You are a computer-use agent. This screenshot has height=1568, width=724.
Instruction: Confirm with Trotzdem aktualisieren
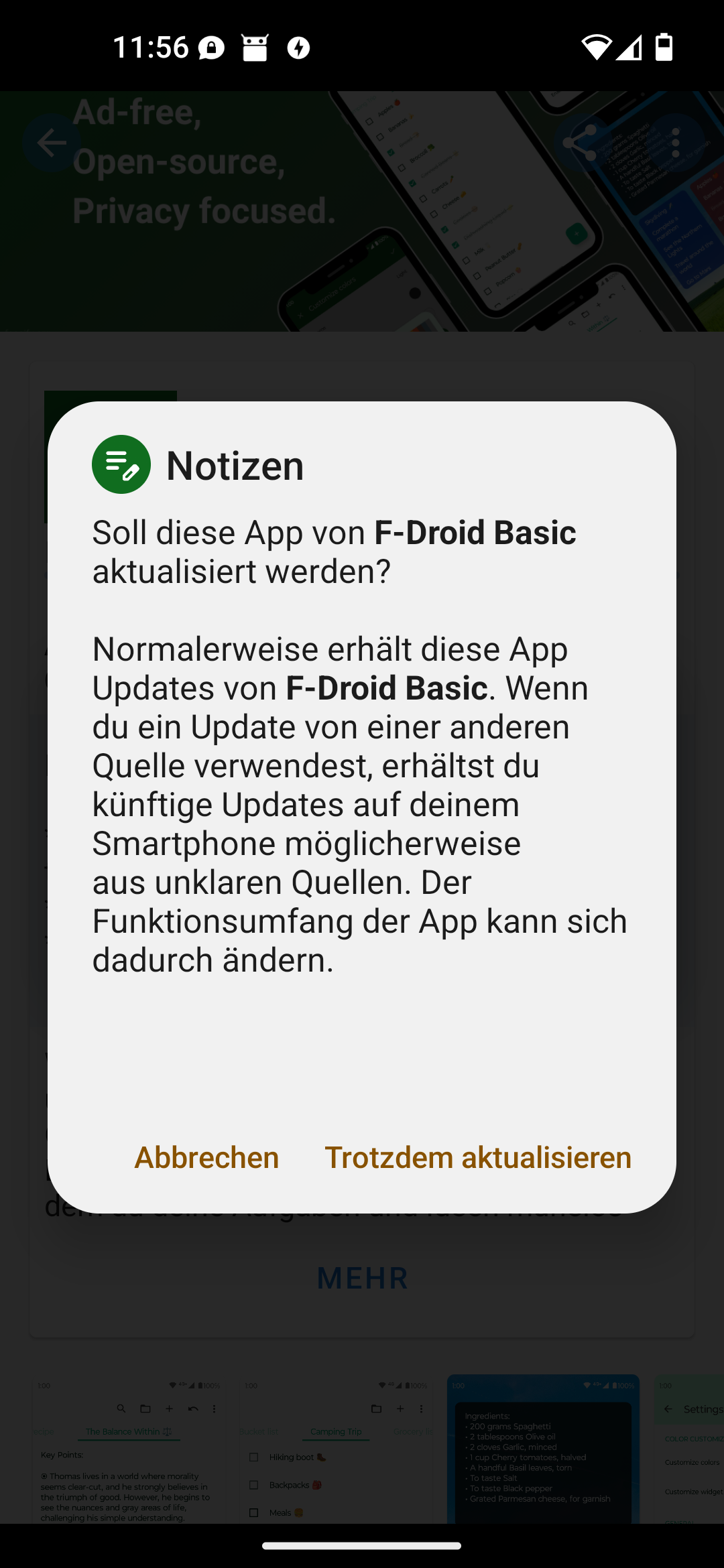[x=478, y=1157]
